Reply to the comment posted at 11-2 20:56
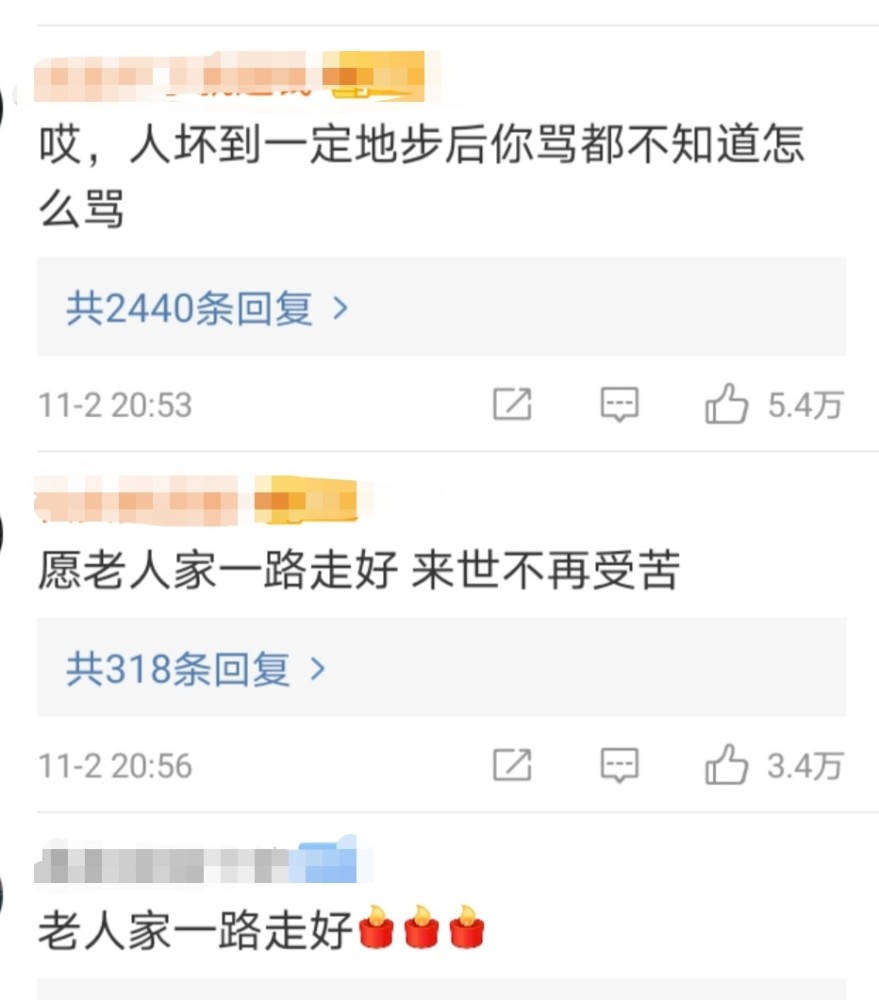 pyautogui.click(x=619, y=765)
